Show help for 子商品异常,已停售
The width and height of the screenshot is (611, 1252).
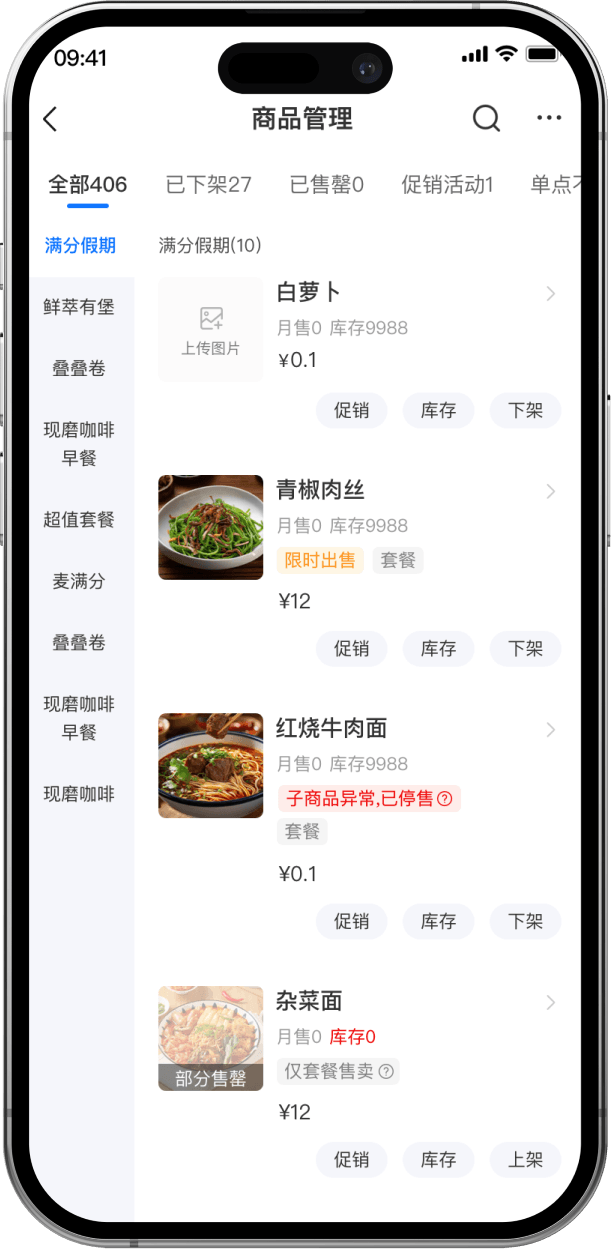[445, 799]
